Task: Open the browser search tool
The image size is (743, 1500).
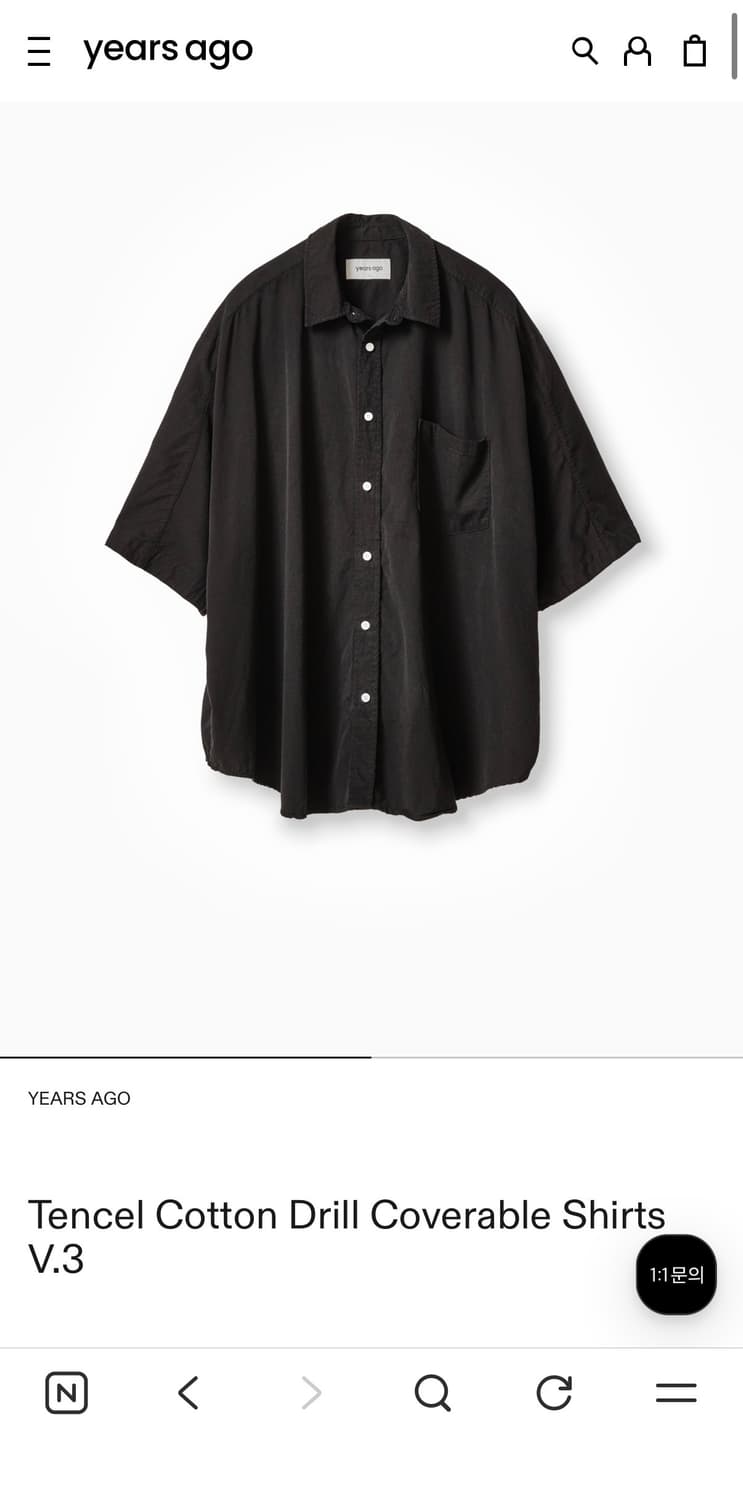Action: pos(432,1393)
